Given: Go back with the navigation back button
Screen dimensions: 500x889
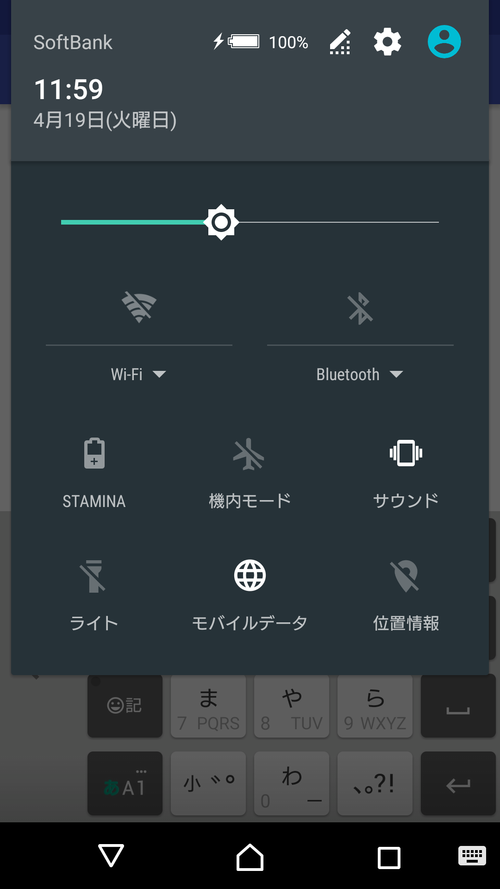Looking at the screenshot, I should click(x=111, y=856).
